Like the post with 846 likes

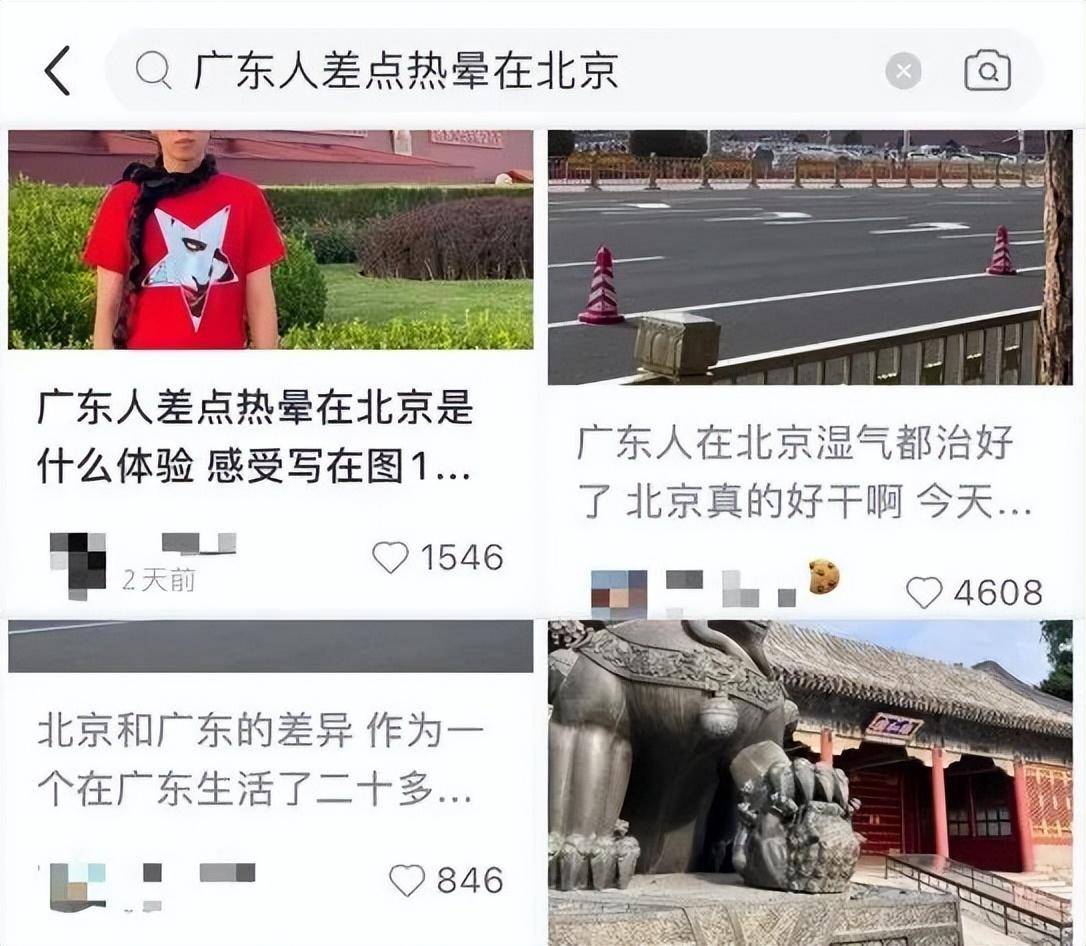pos(407,880)
